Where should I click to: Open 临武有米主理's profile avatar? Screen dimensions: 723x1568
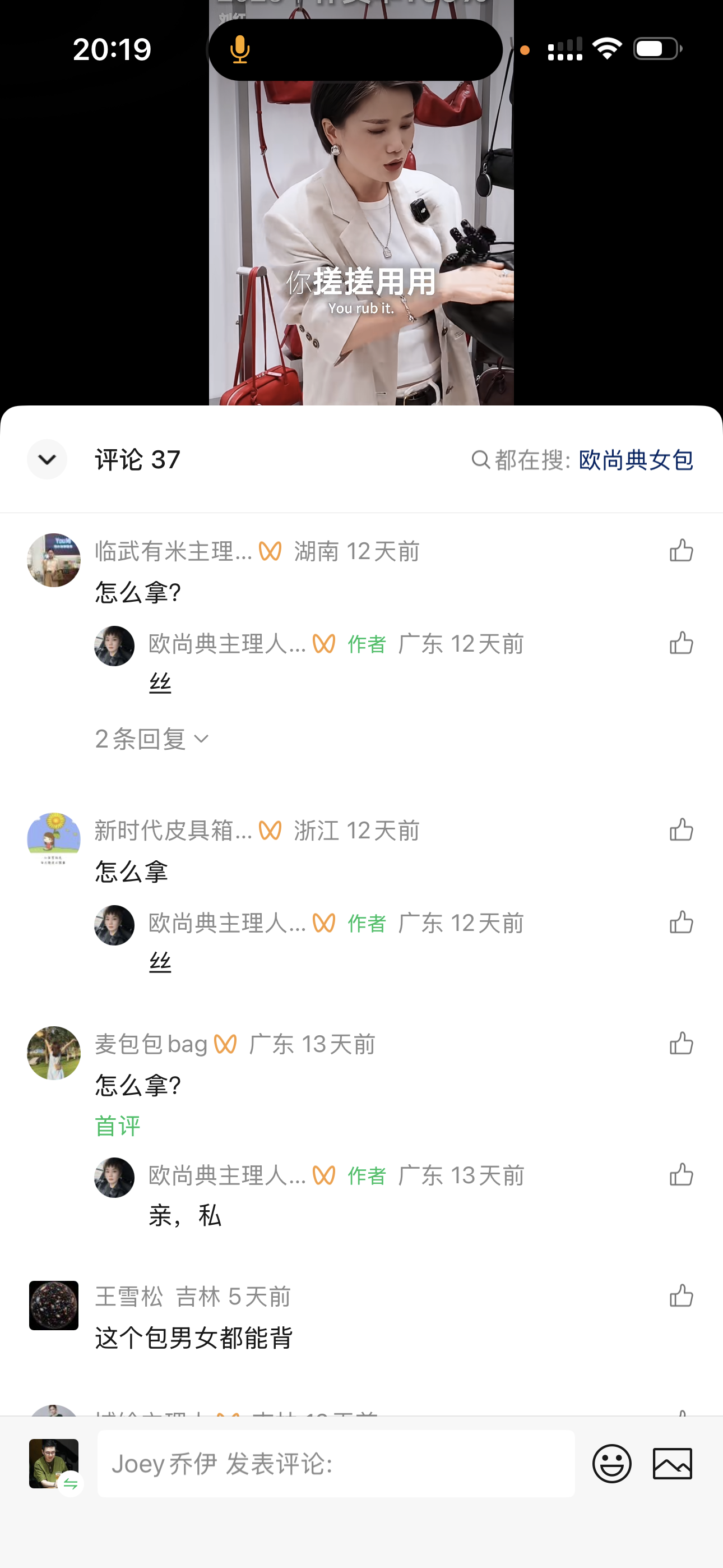click(x=54, y=560)
